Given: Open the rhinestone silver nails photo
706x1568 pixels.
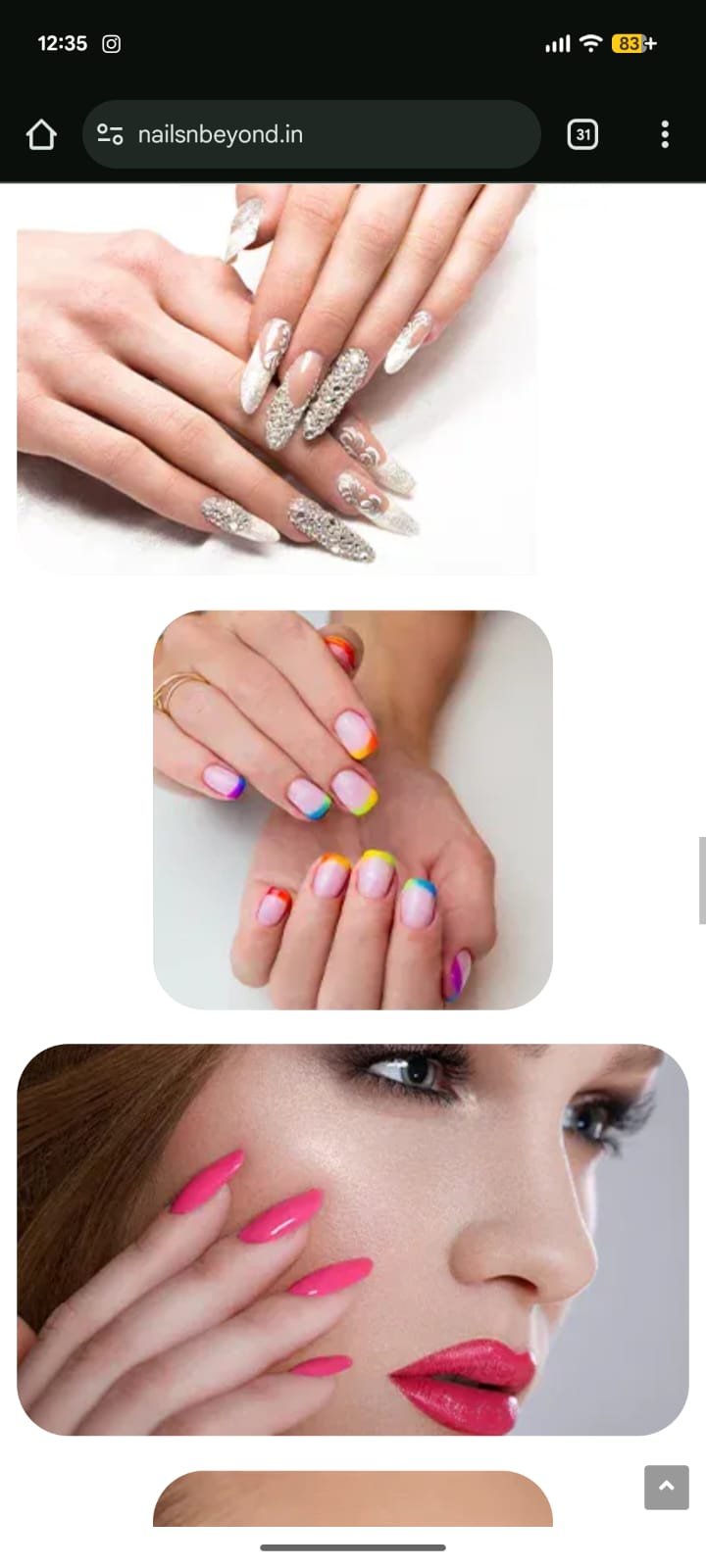Looking at the screenshot, I should [277, 378].
